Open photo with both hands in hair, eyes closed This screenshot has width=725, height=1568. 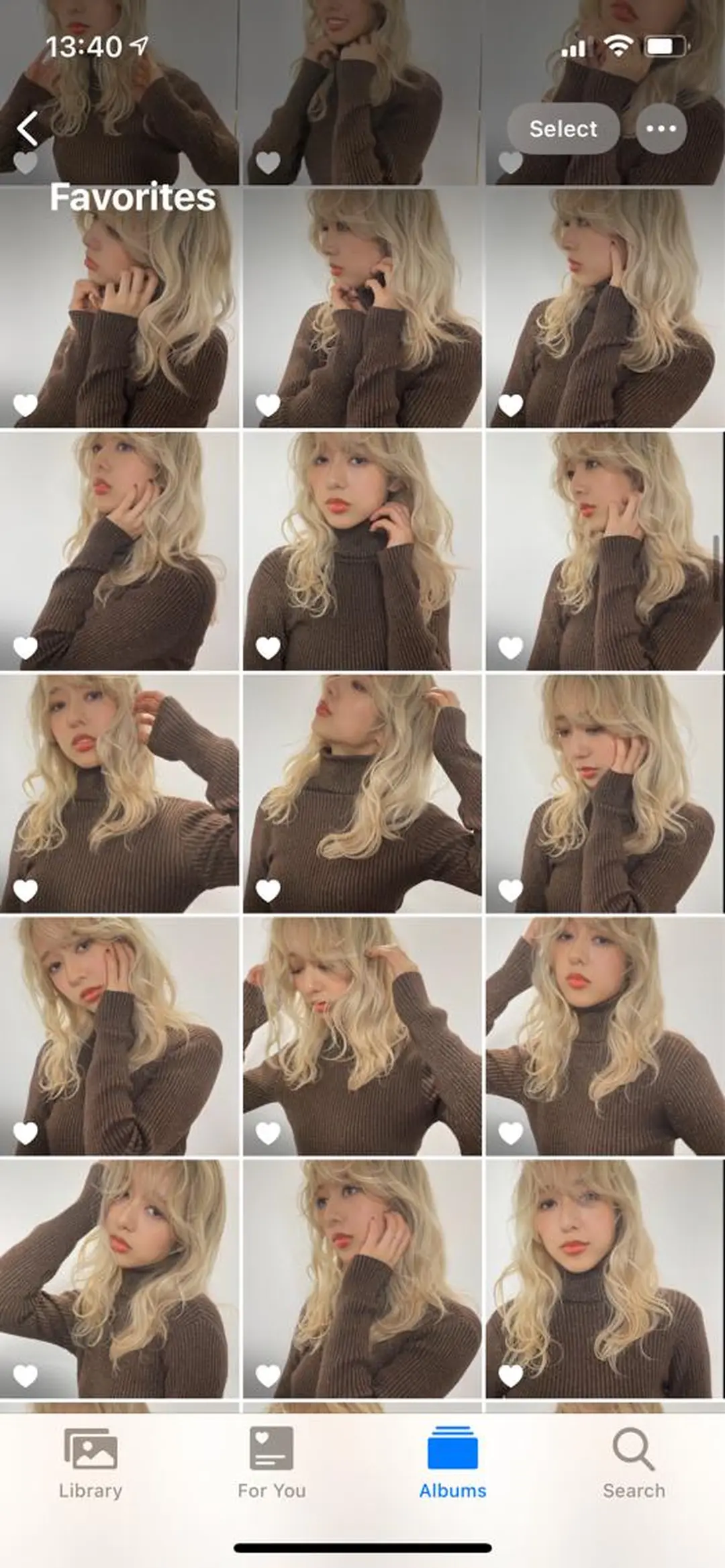pyautogui.click(x=362, y=1036)
